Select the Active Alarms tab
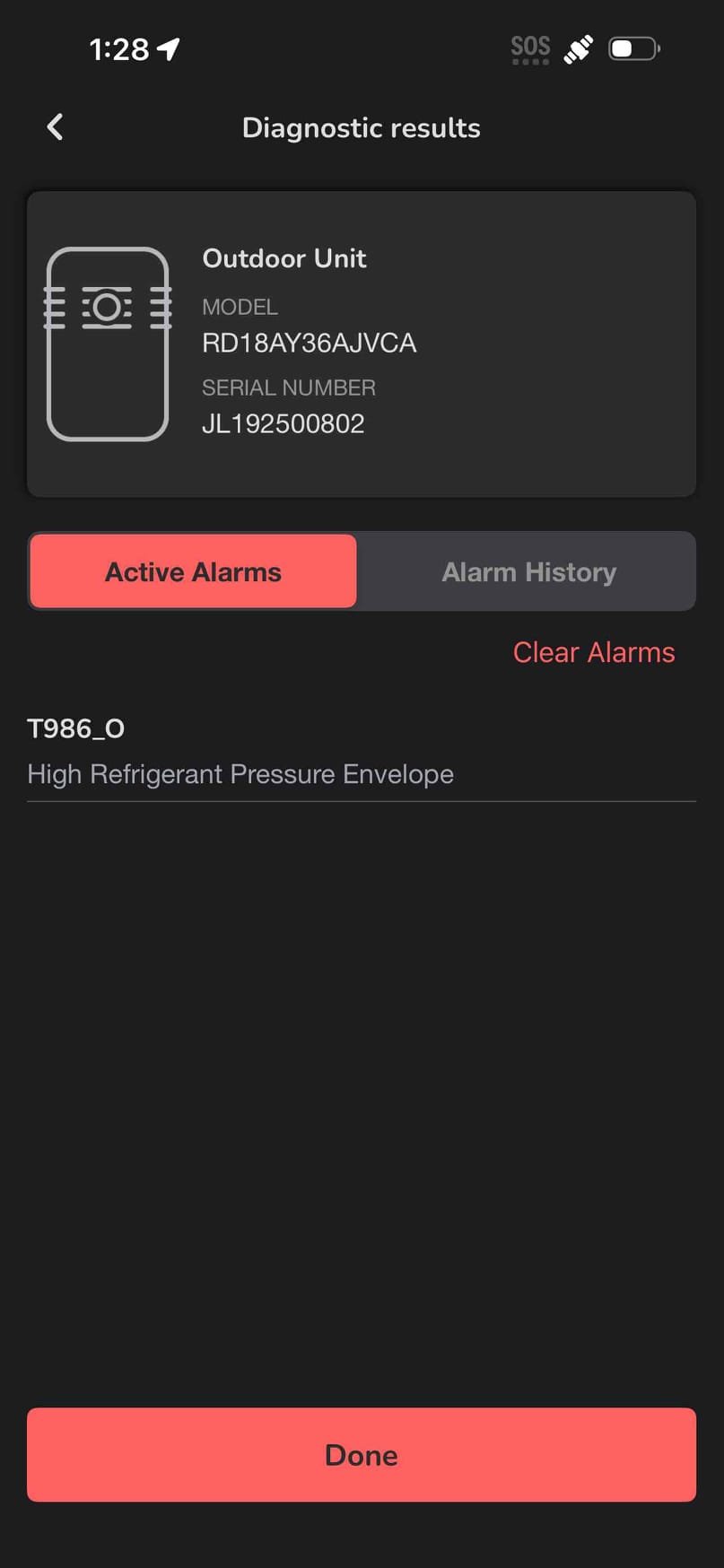 click(192, 571)
